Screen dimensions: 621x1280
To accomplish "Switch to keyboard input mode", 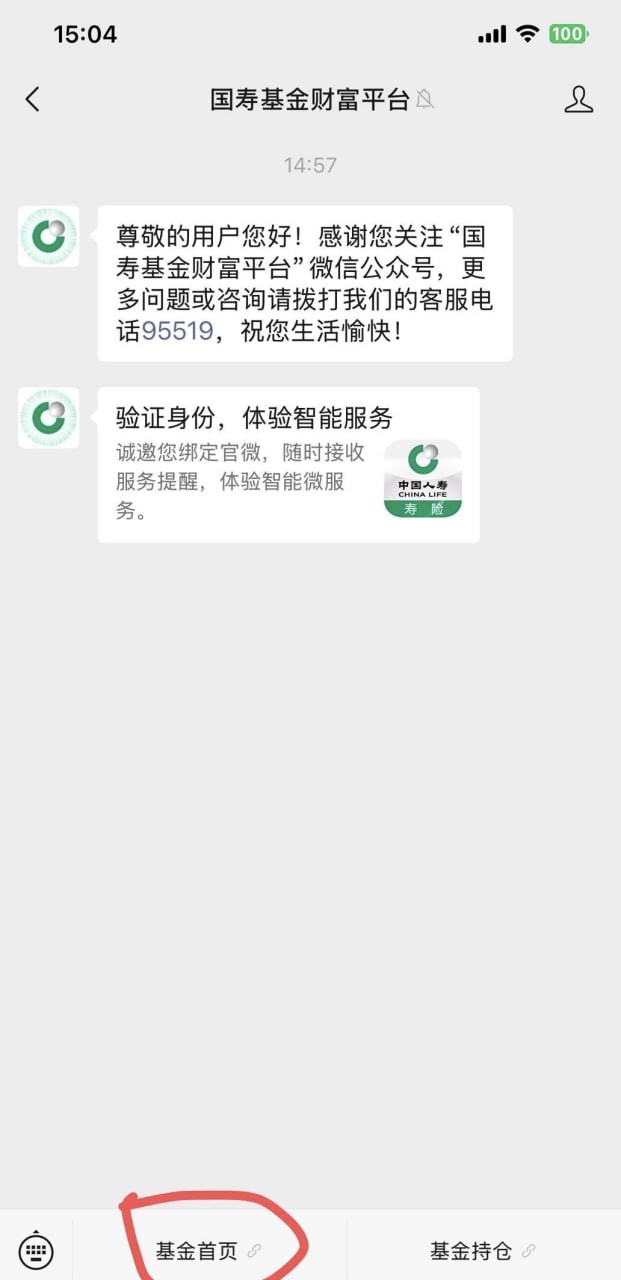I will click(36, 1250).
